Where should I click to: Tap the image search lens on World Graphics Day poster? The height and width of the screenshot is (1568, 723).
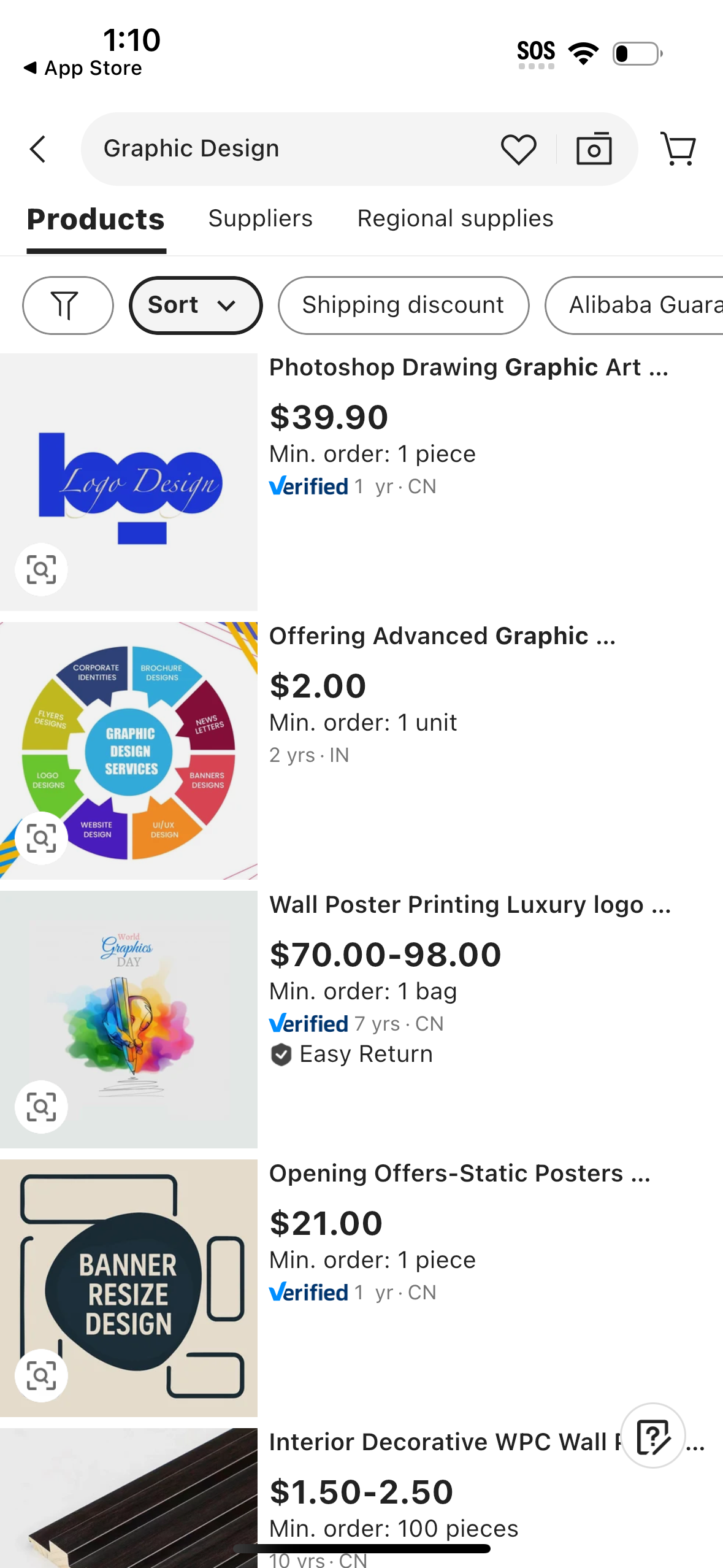(x=40, y=1106)
